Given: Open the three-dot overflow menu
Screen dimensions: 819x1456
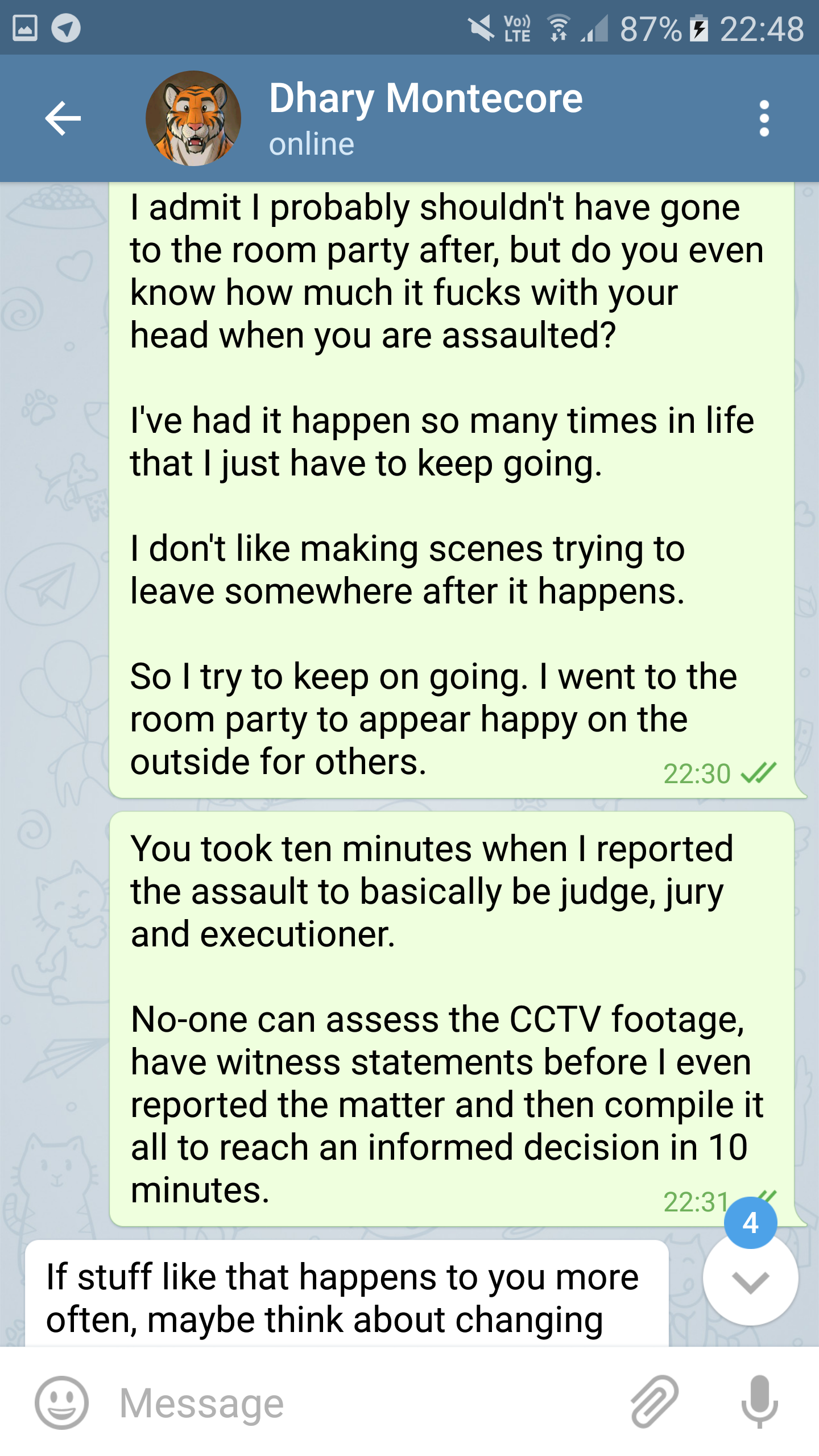Looking at the screenshot, I should click(764, 118).
